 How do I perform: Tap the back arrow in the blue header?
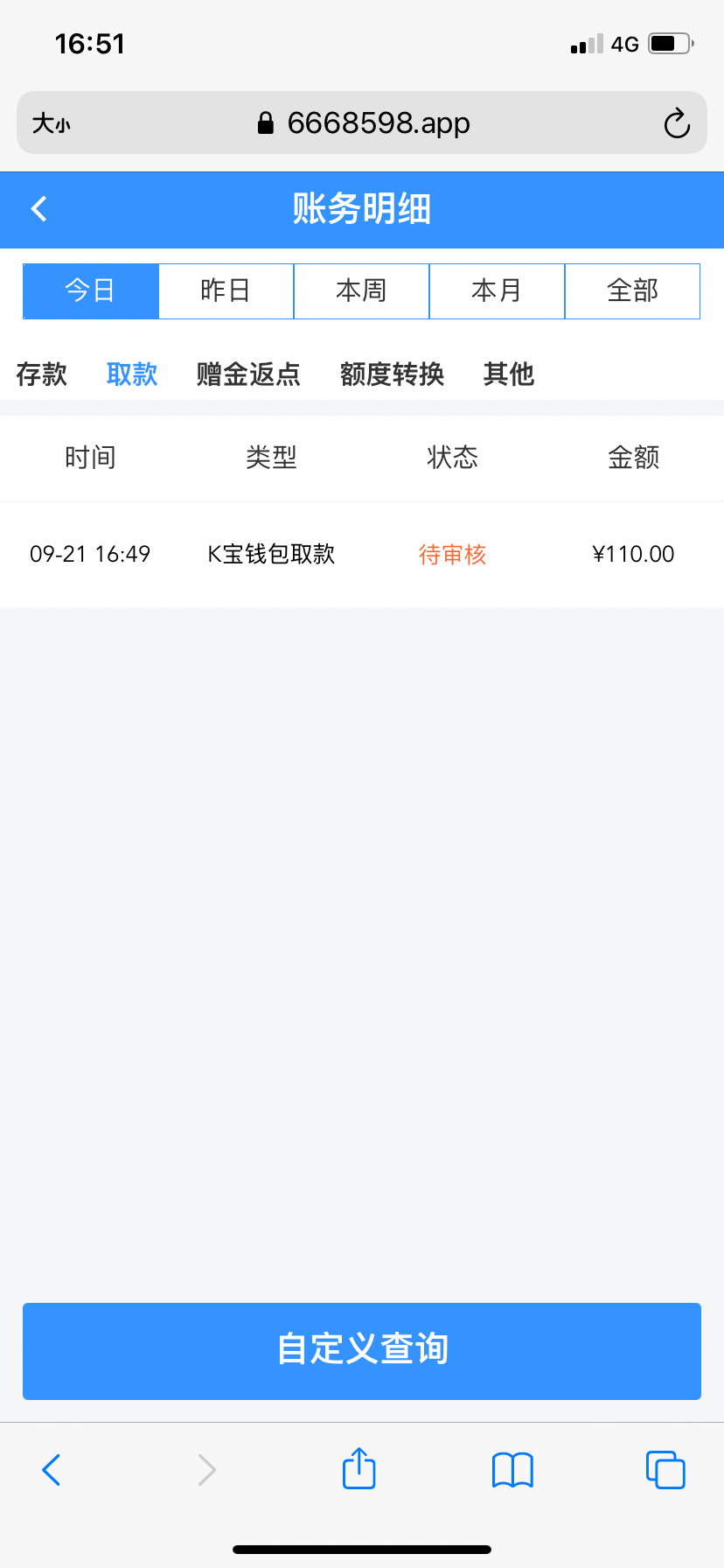[38, 209]
